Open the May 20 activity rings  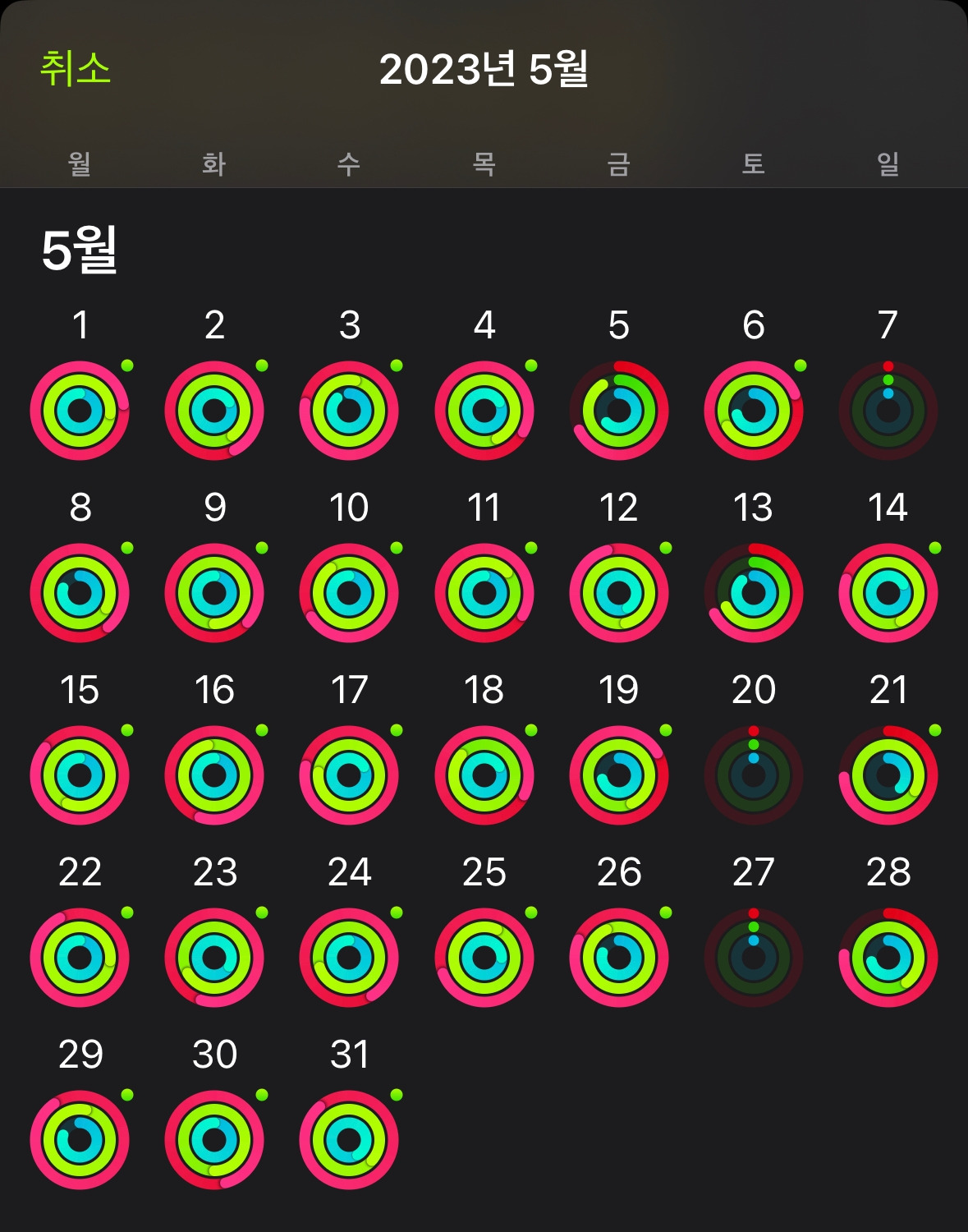754,775
